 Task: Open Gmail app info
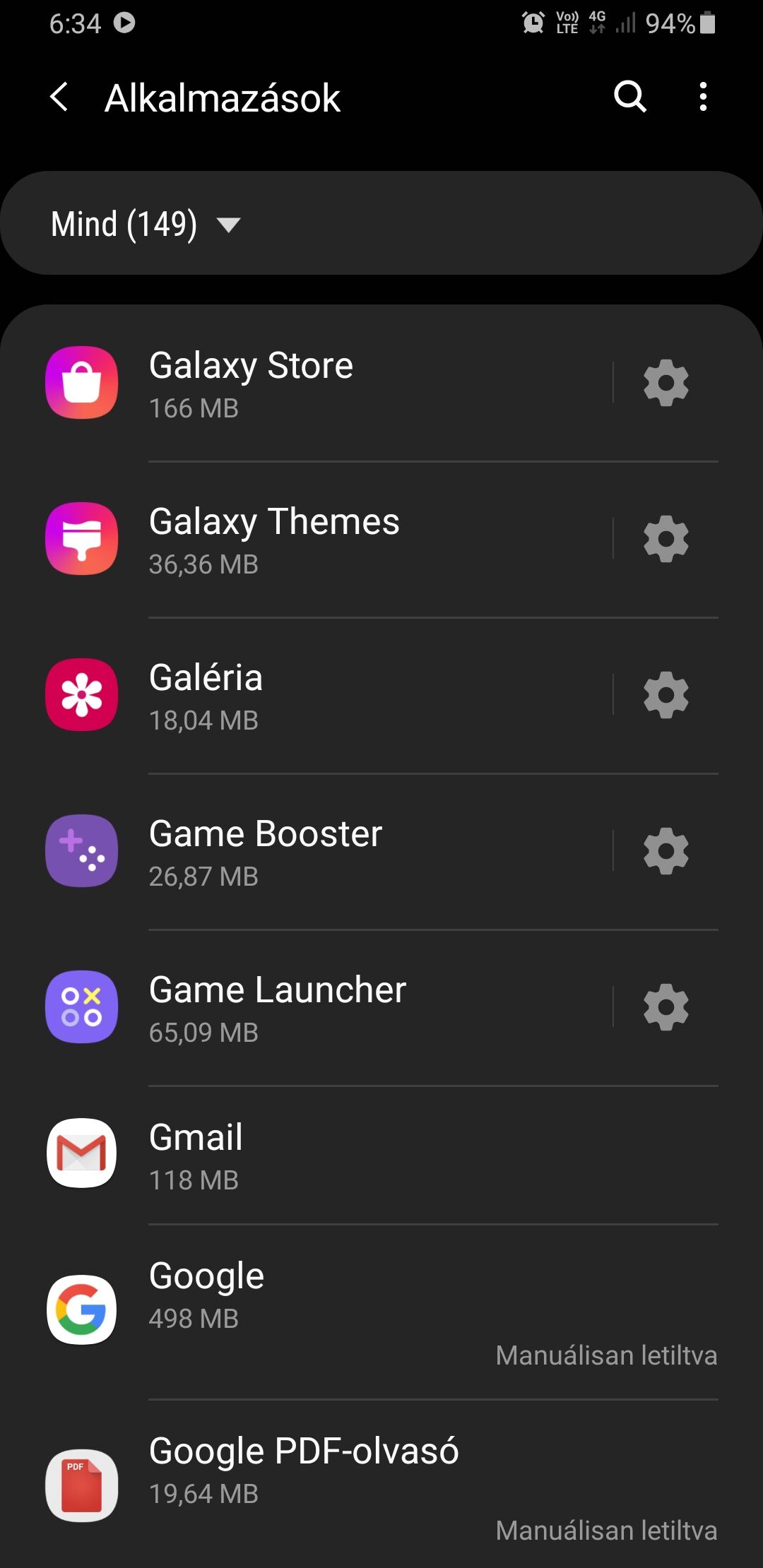point(381,1156)
